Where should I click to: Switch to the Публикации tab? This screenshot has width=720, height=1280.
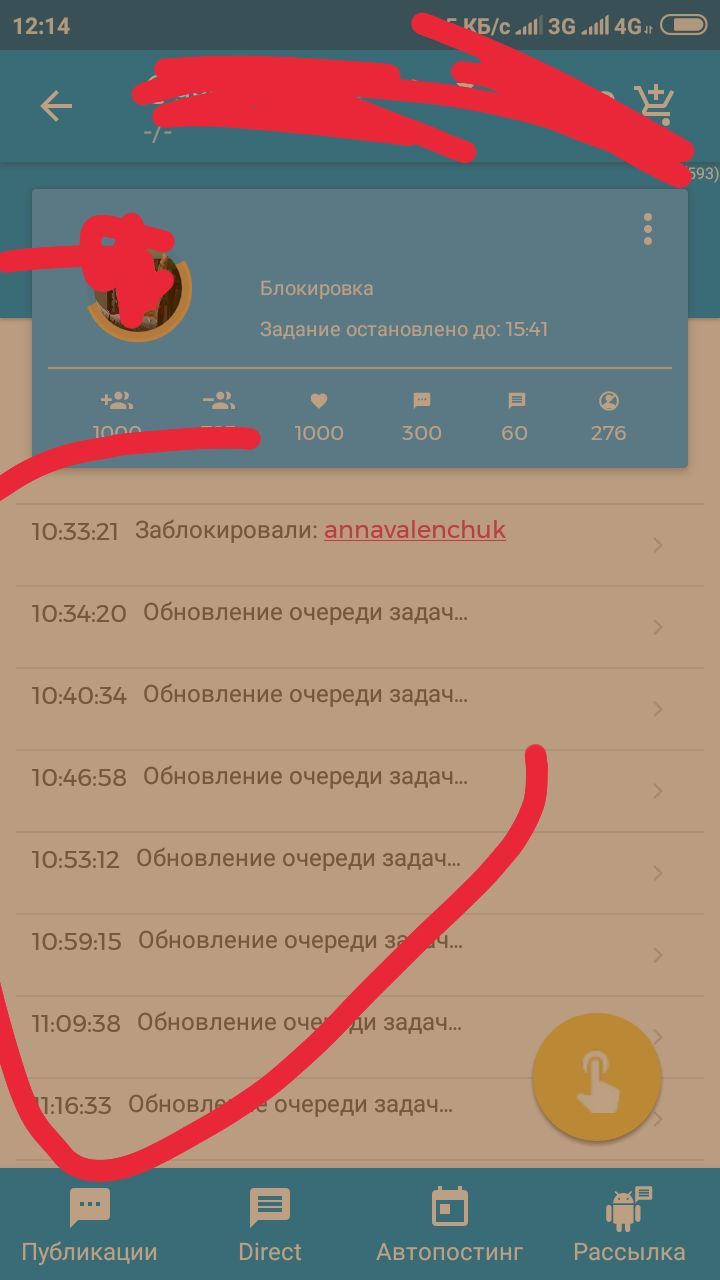(89, 1225)
